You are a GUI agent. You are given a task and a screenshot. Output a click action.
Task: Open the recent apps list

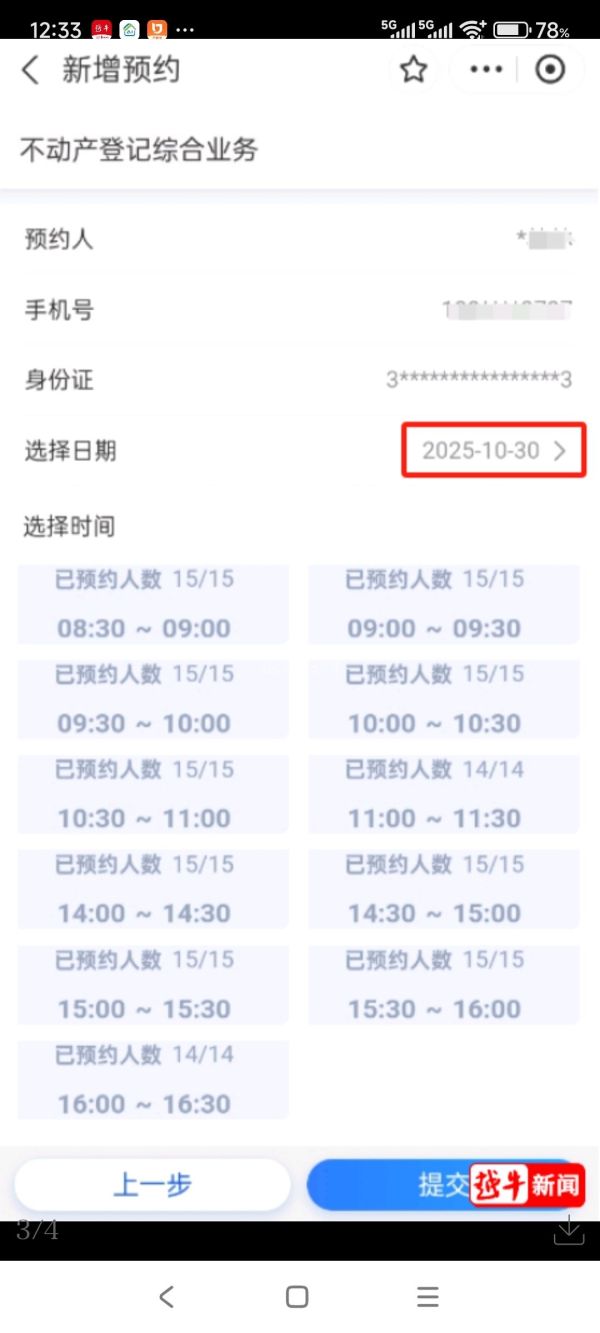428,1297
